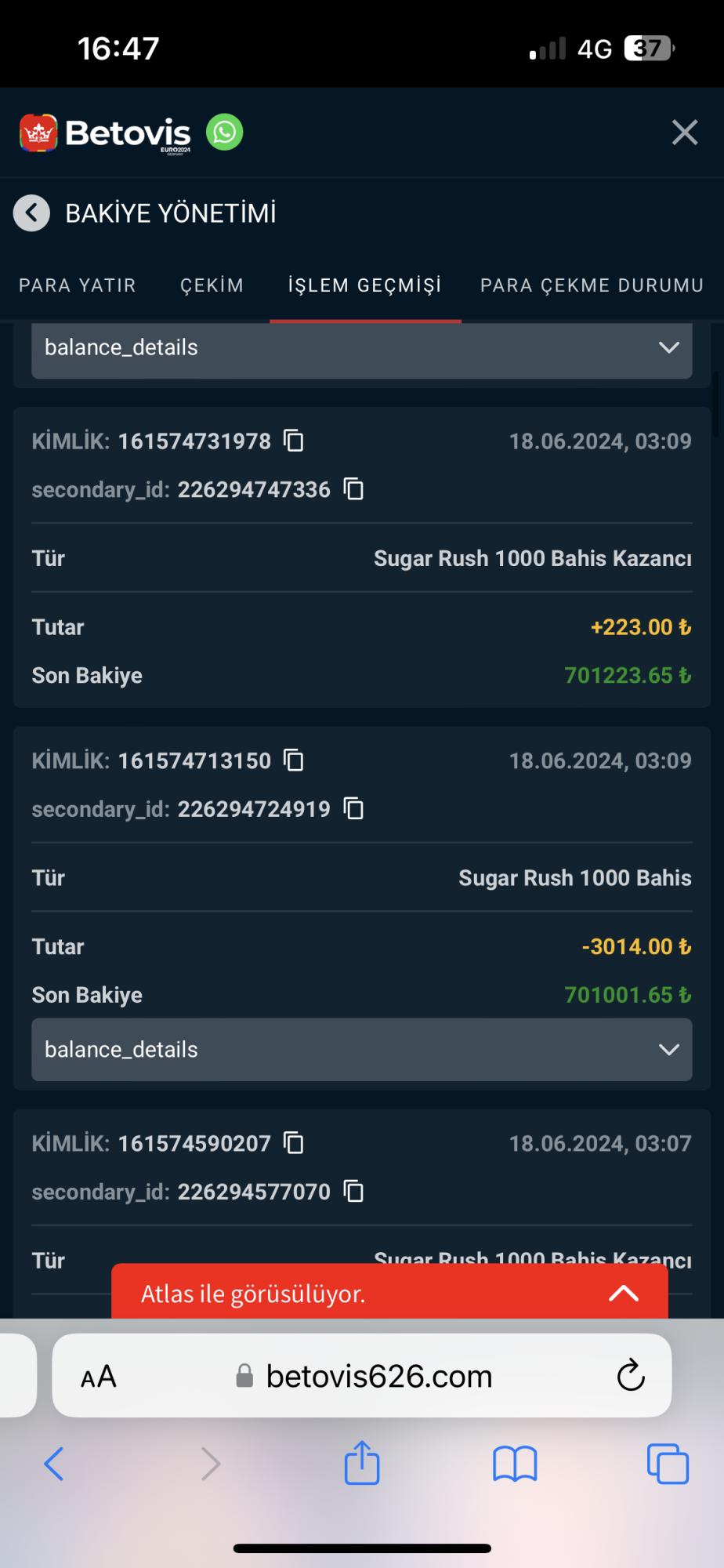Switch to the Para Yatır tab
This screenshot has height=1568, width=724.
point(78,285)
